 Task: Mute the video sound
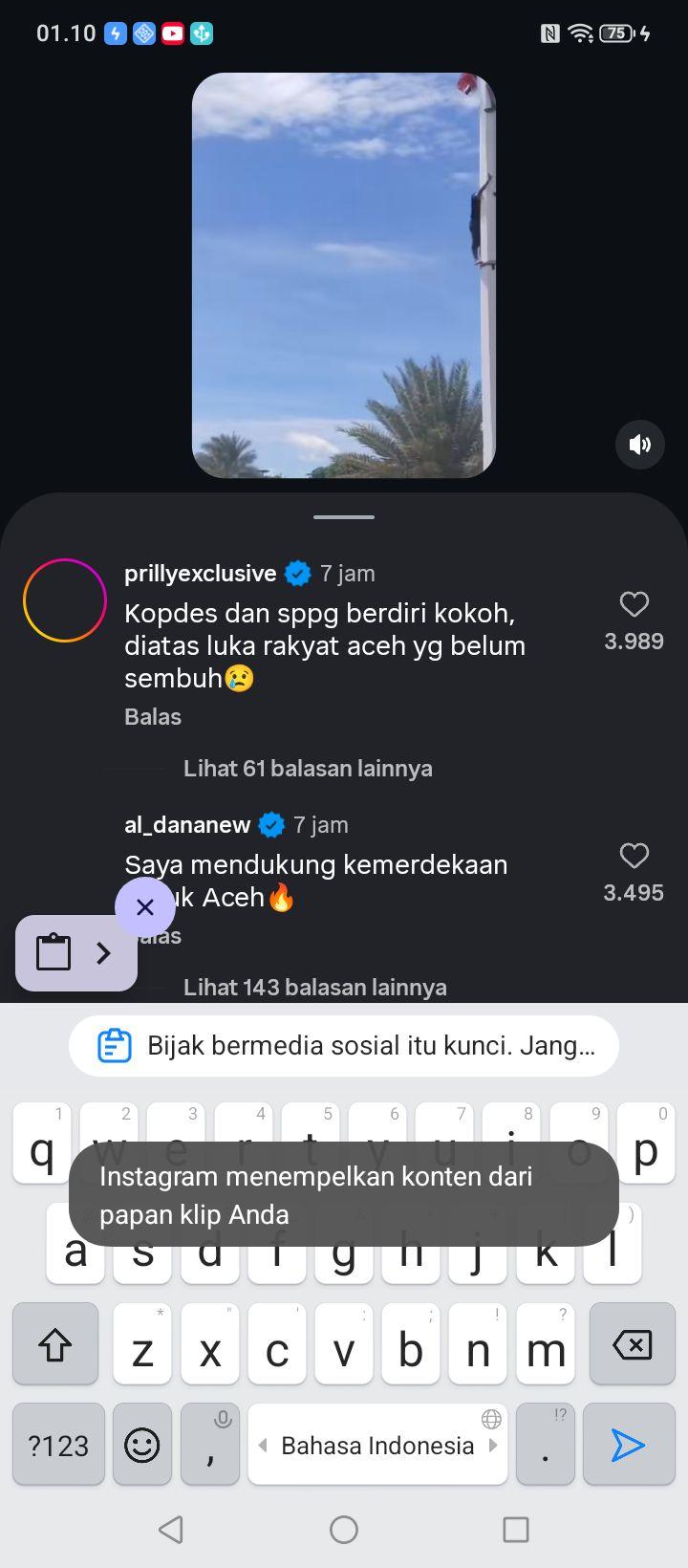[639, 444]
